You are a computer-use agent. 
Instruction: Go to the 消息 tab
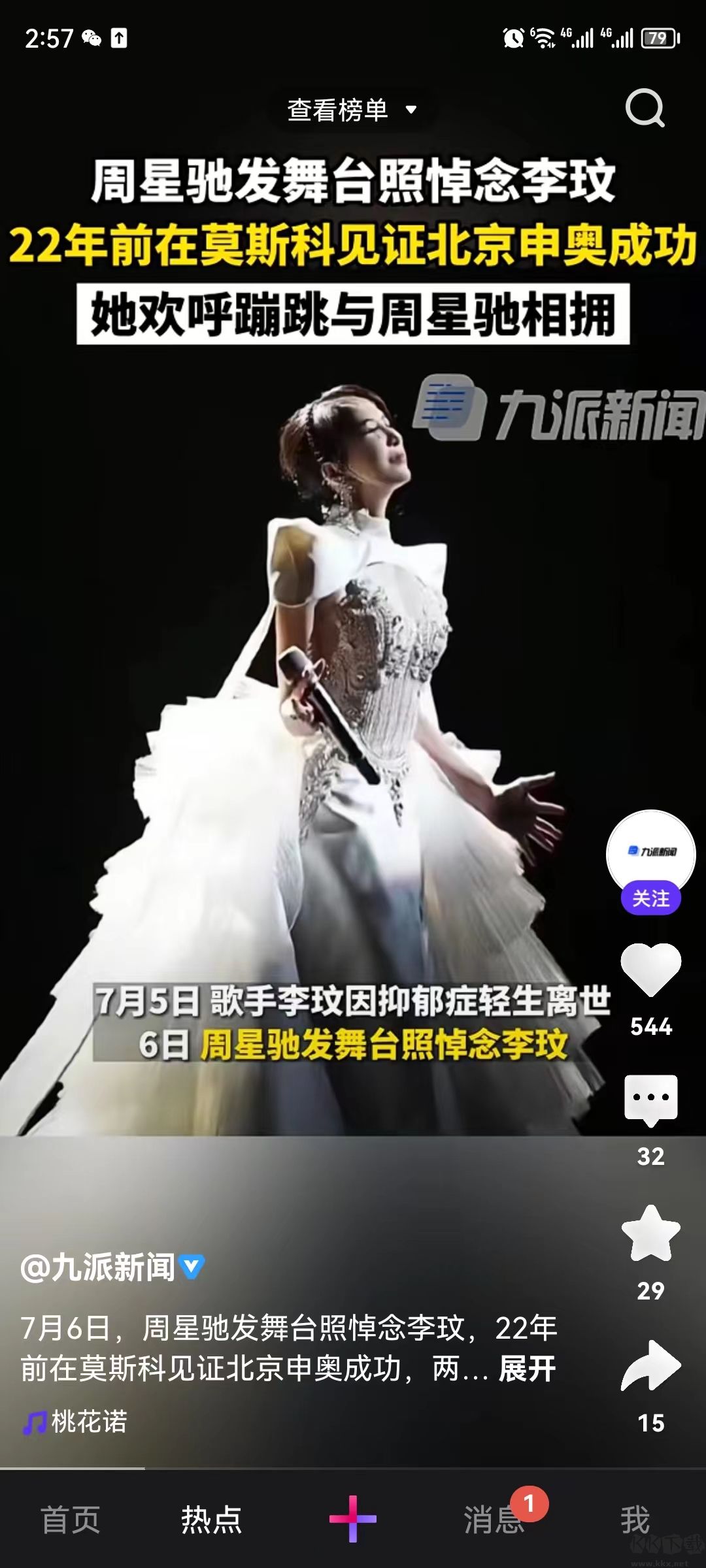(494, 1520)
